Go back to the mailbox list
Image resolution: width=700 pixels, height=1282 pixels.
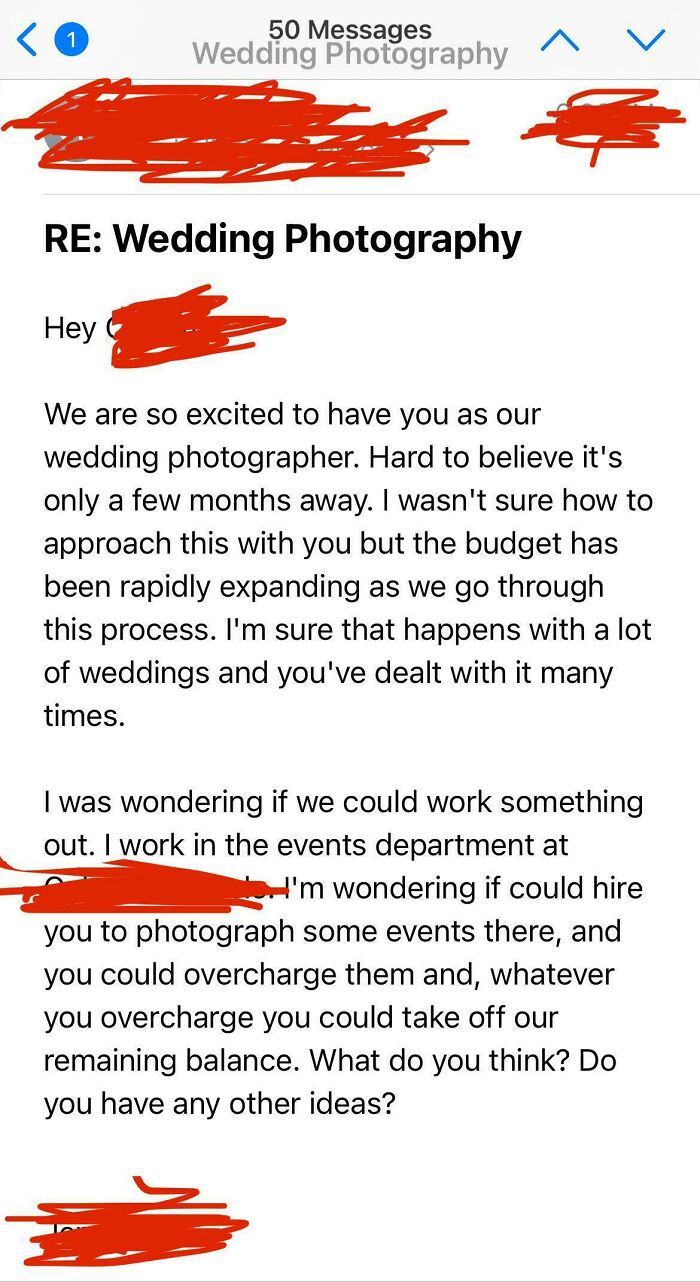32,40
